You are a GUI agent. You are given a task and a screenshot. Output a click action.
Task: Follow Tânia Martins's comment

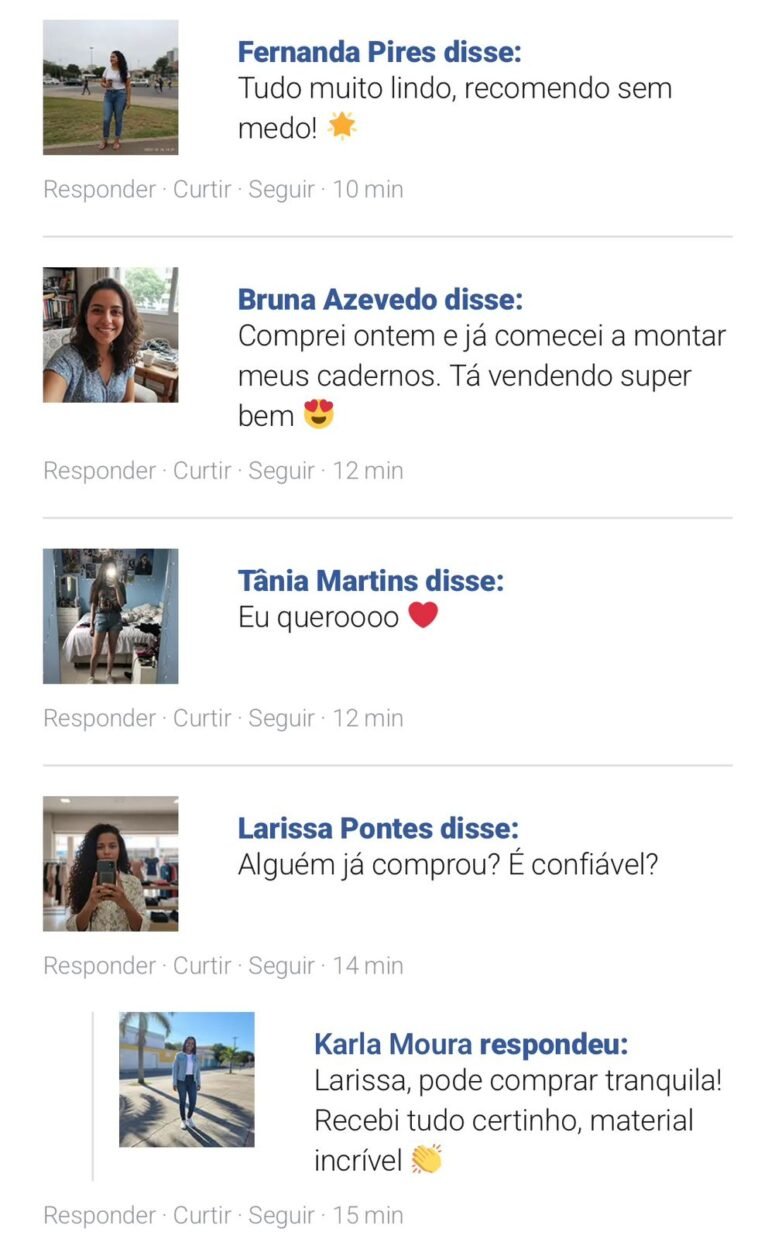(x=281, y=718)
